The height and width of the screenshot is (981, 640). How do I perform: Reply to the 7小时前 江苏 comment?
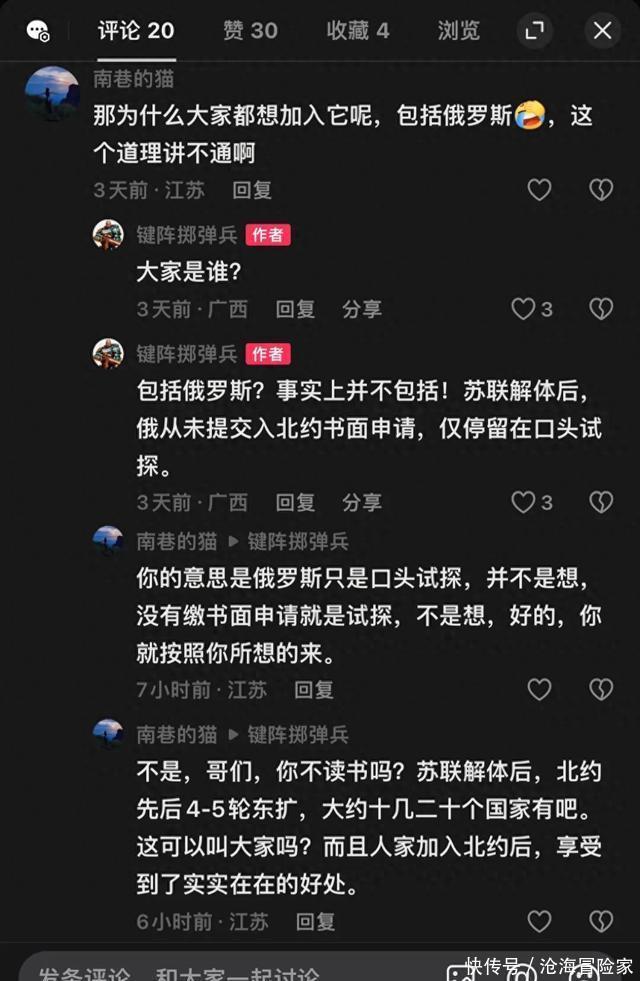point(313,690)
